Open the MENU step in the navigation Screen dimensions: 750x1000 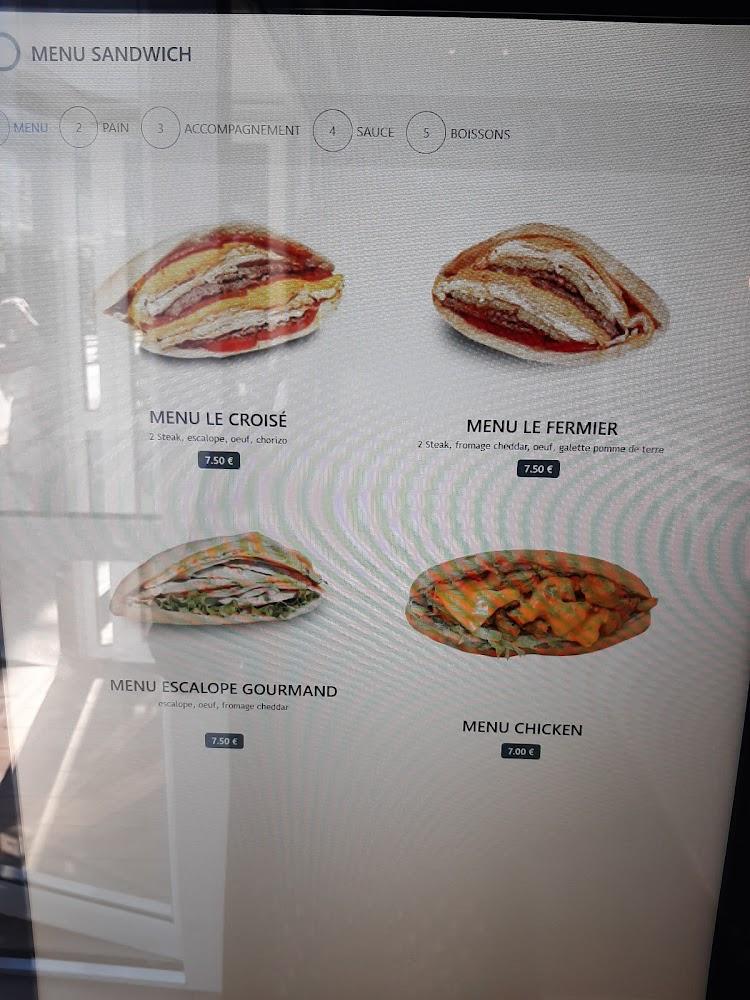(x=29, y=128)
